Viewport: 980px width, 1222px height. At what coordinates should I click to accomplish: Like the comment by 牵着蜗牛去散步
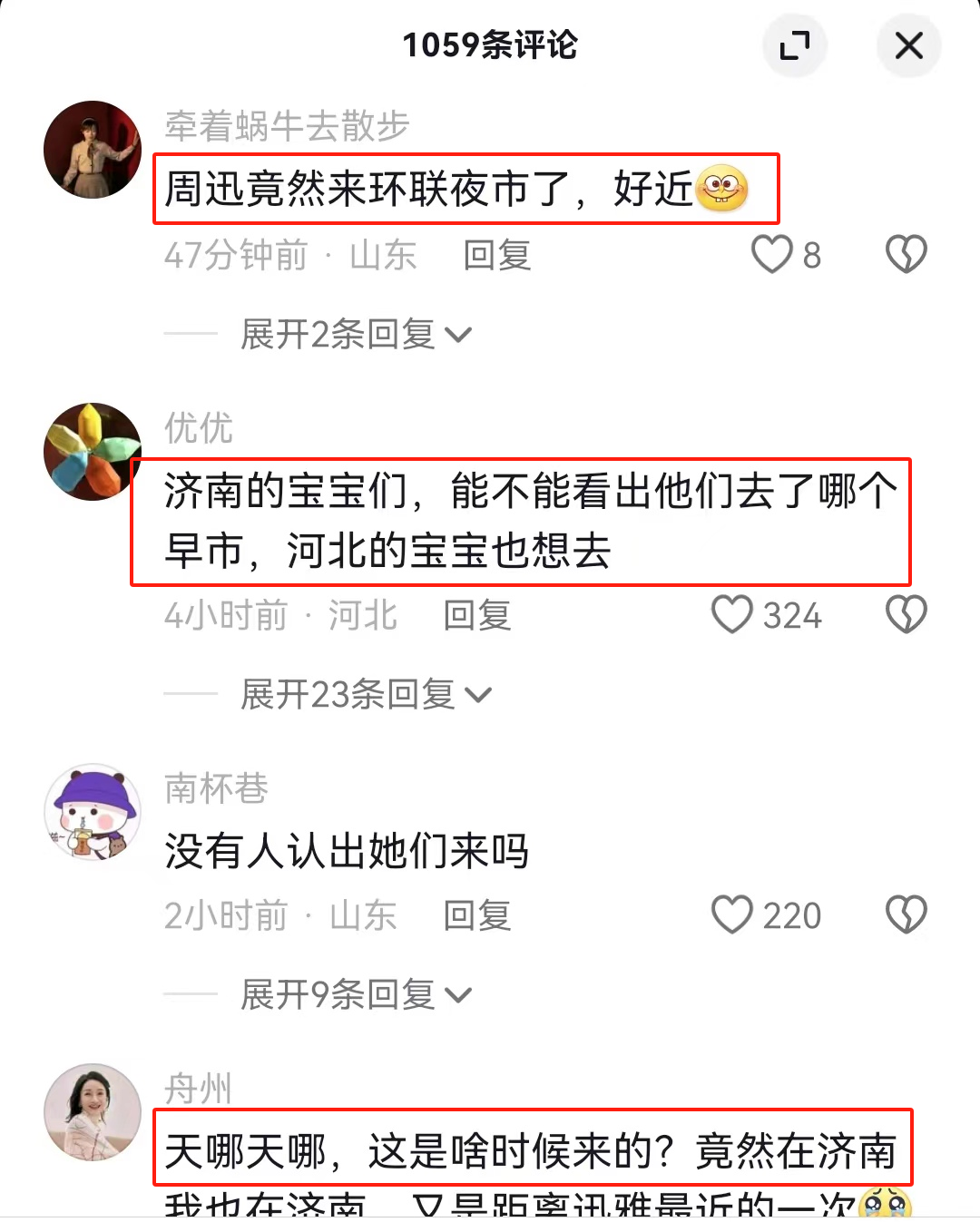coord(772,255)
